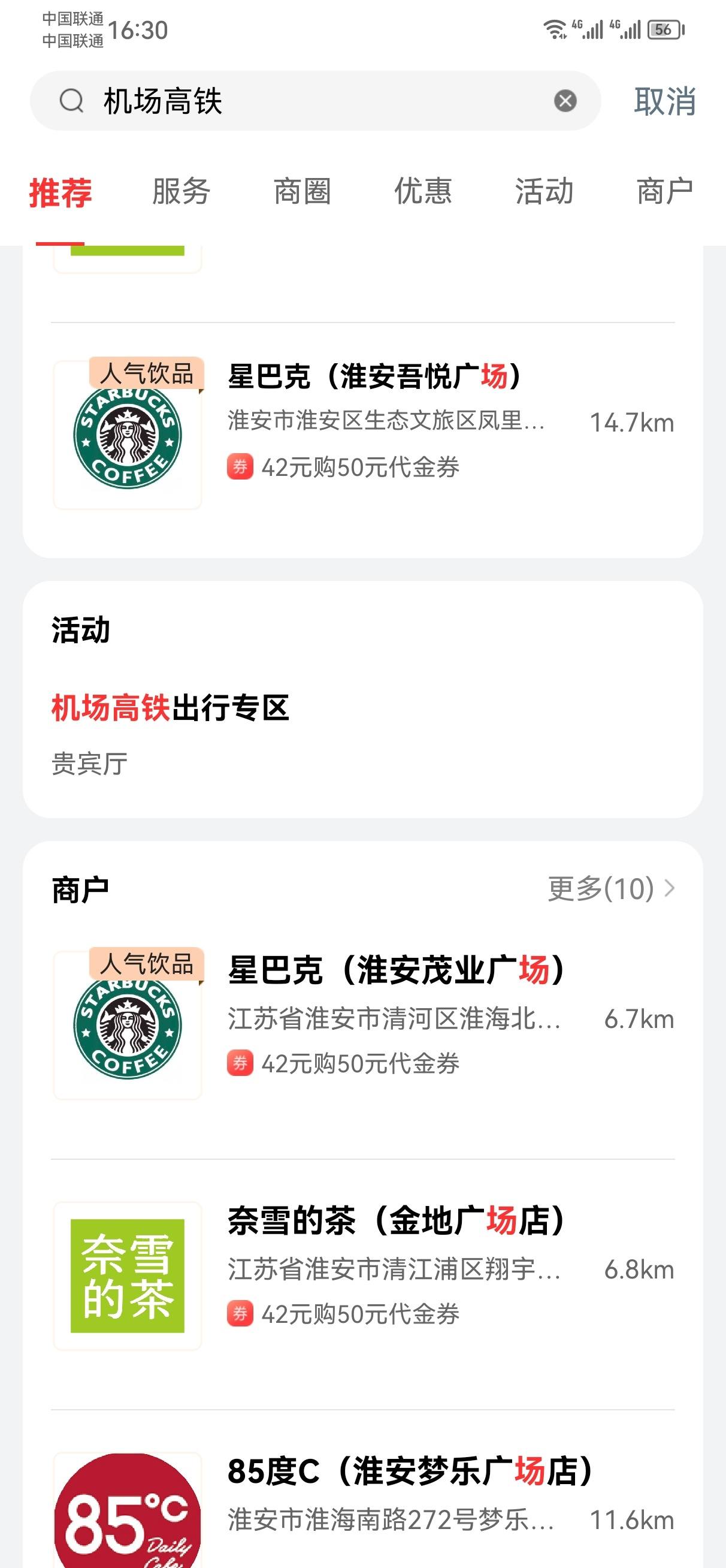View 更多(10) merchants

pos(611,889)
